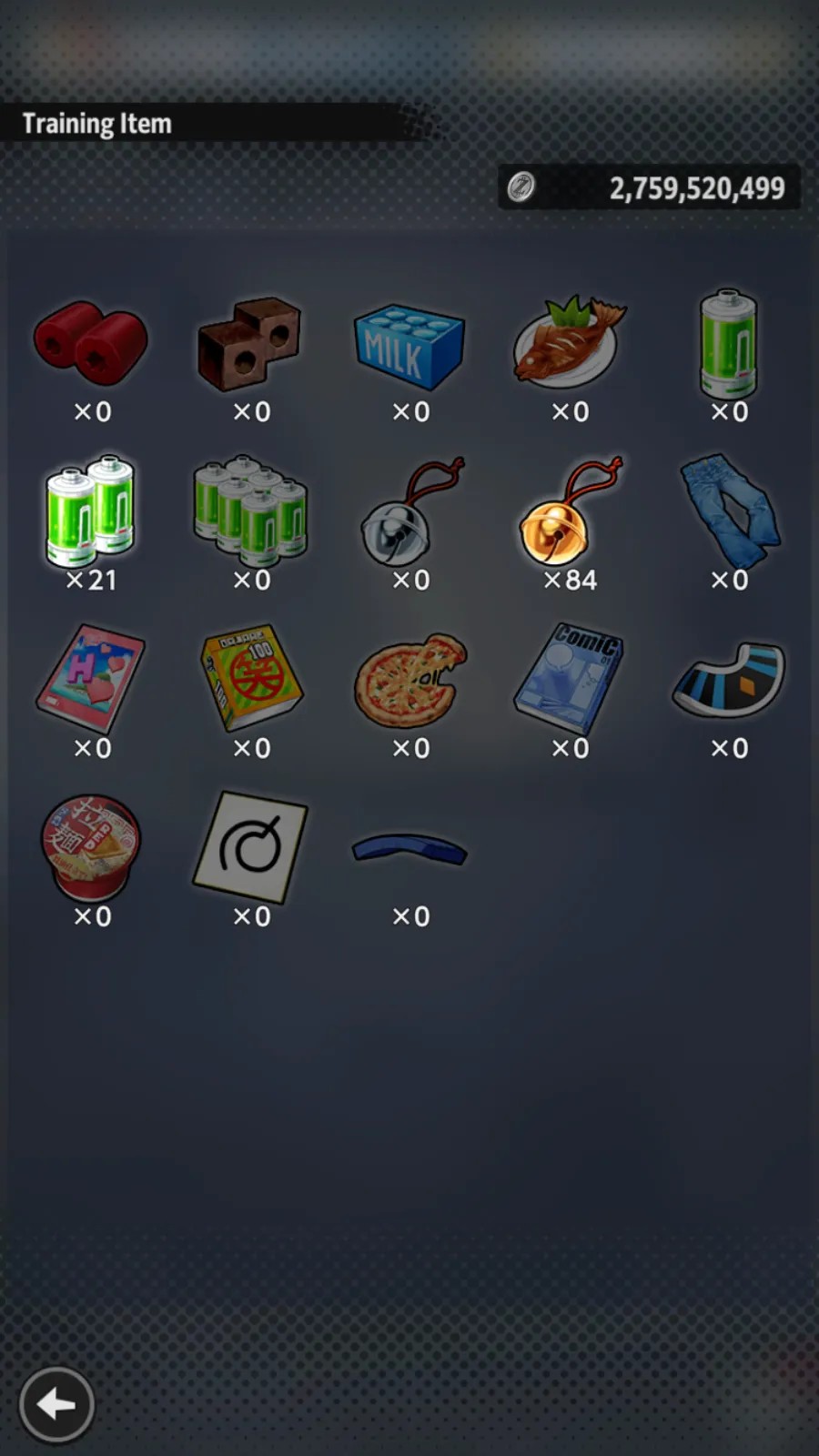Select the striped blue armband item

pyautogui.click(x=728, y=679)
